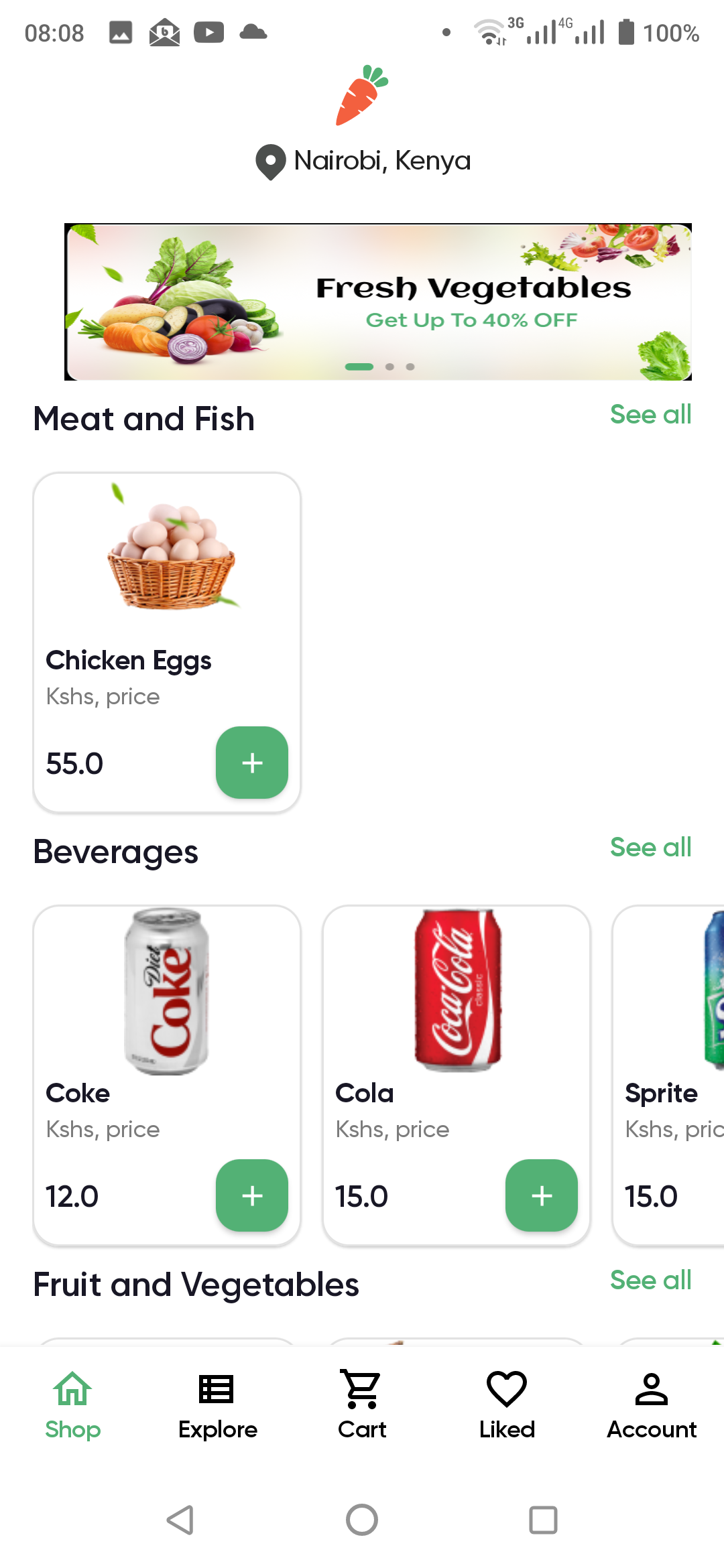The width and height of the screenshot is (724, 1568).
Task: See all Meat and Fish products
Action: tap(650, 415)
